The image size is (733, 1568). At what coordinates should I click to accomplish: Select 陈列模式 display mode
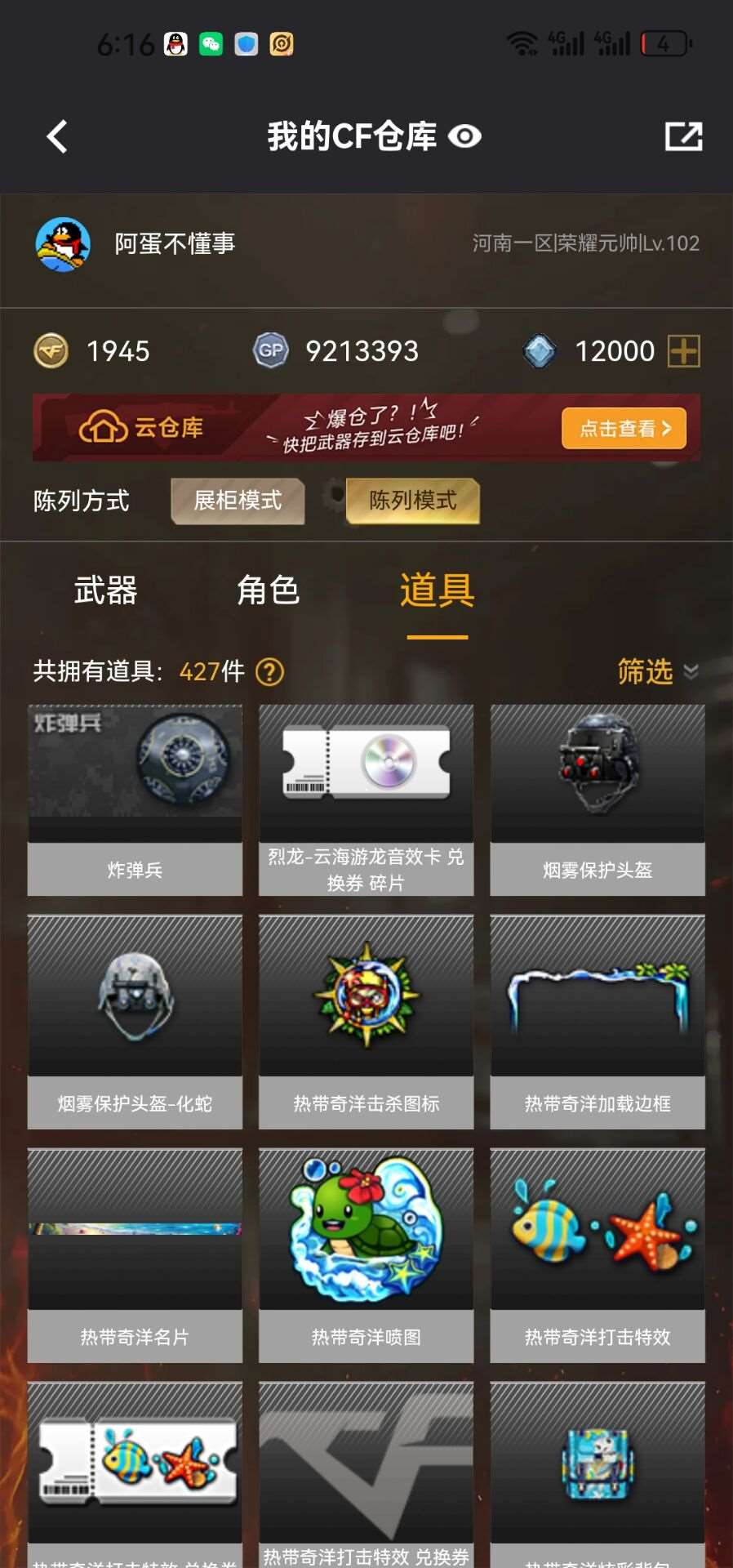tap(413, 501)
